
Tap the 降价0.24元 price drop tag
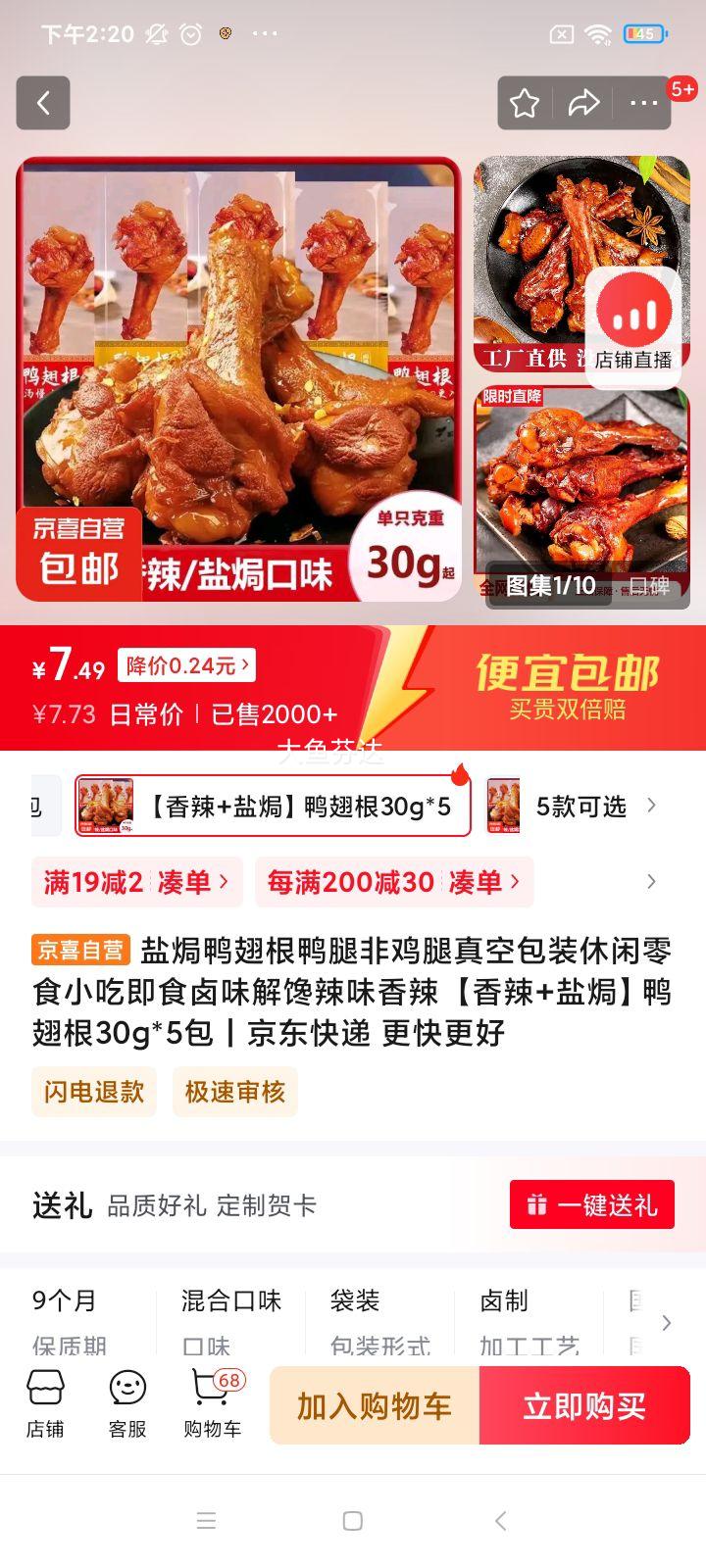coord(186,665)
